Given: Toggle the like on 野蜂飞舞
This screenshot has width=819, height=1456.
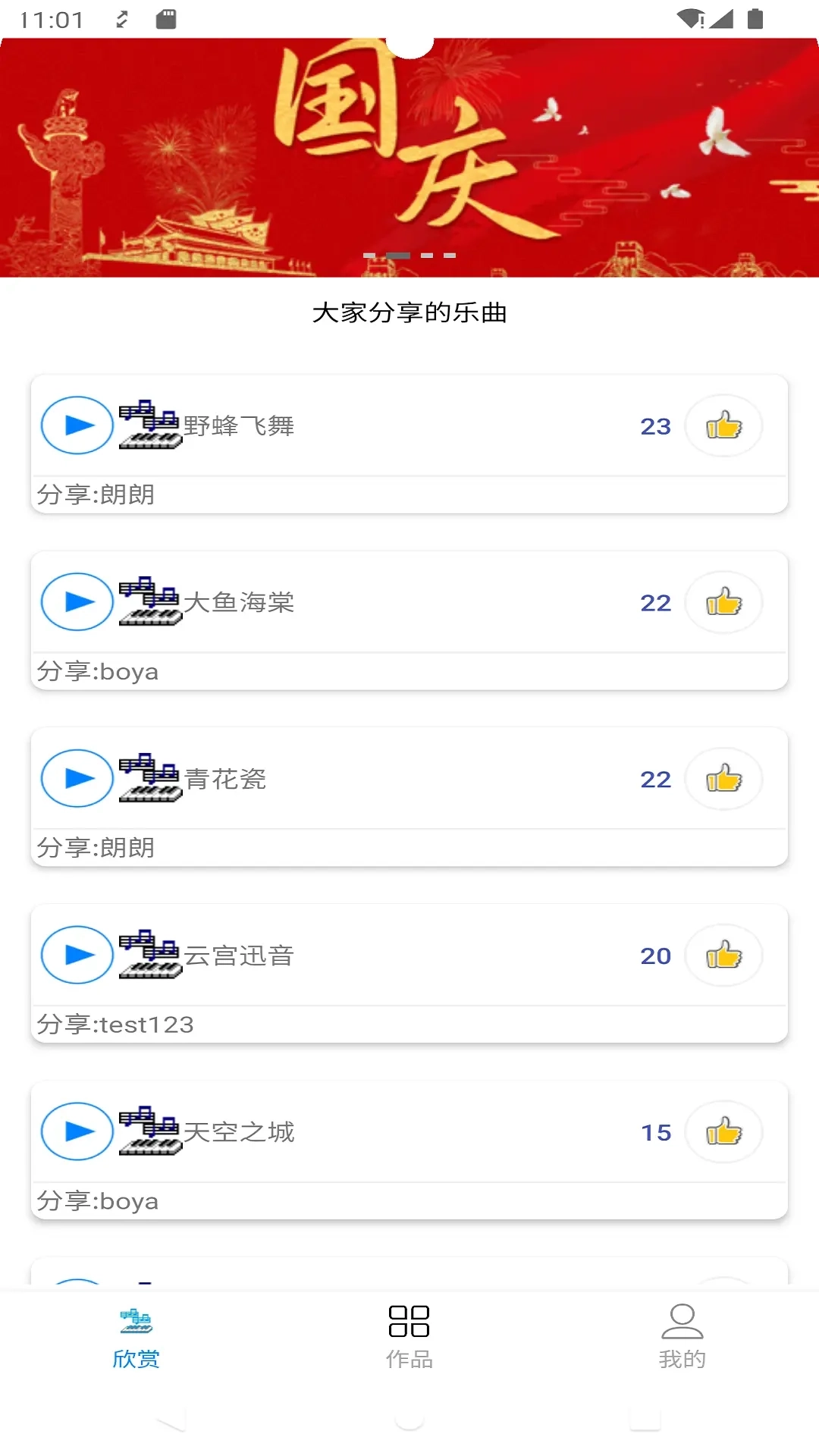Looking at the screenshot, I should pos(723,425).
